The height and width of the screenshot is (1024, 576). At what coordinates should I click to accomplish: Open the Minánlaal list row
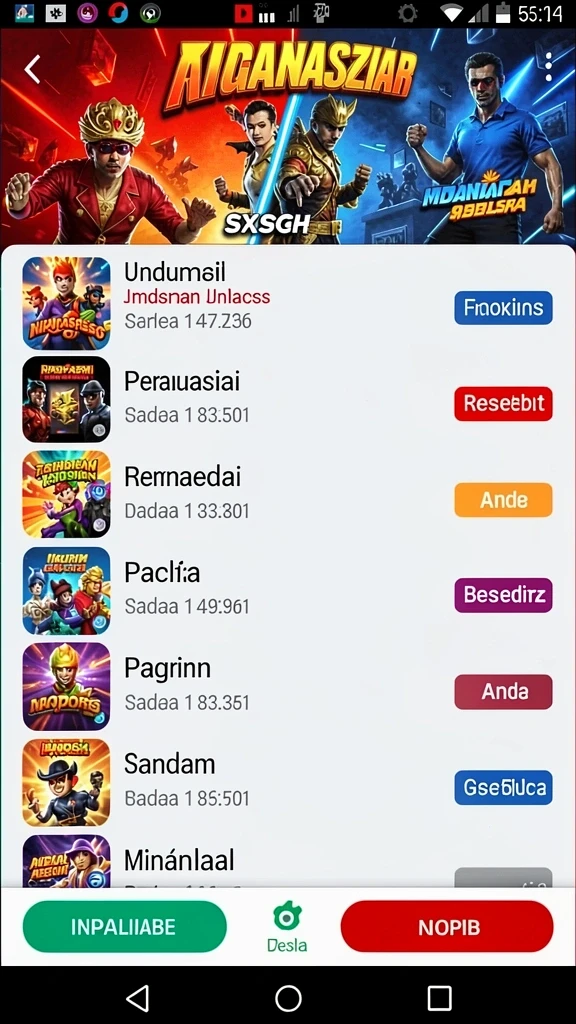[x=288, y=859]
